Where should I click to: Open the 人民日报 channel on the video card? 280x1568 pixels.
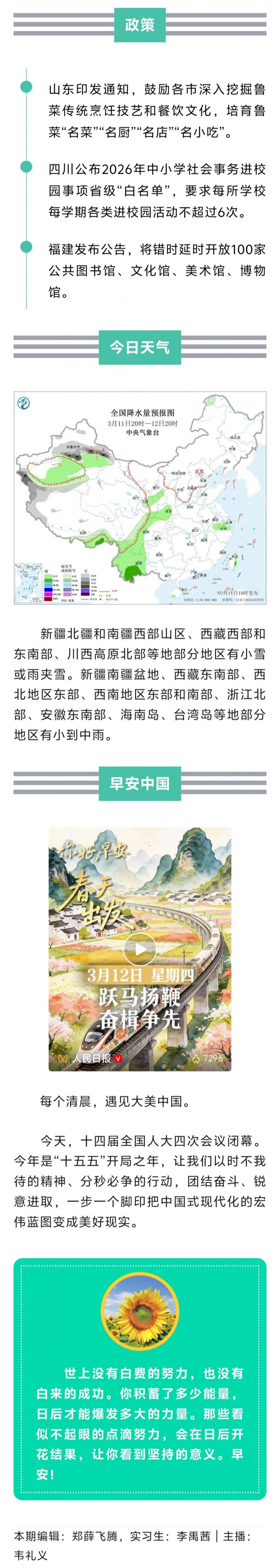tap(91, 1058)
